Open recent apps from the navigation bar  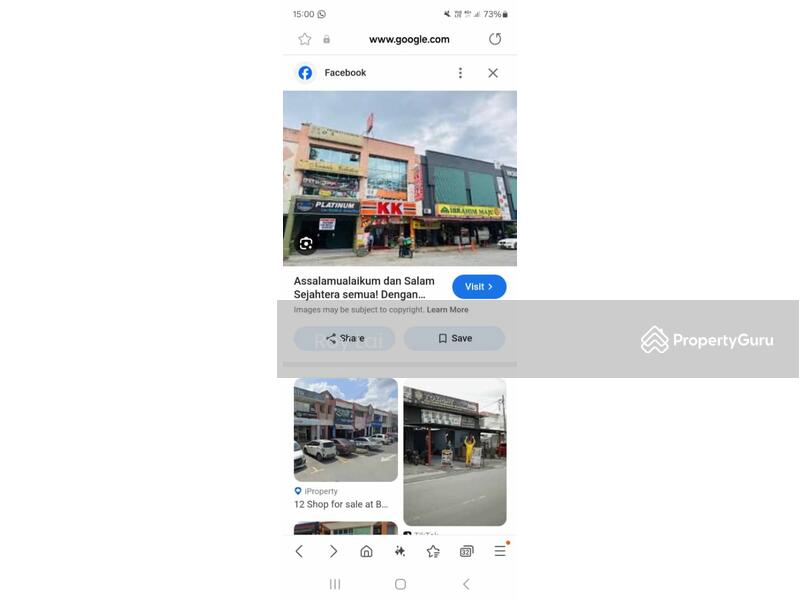click(335, 584)
